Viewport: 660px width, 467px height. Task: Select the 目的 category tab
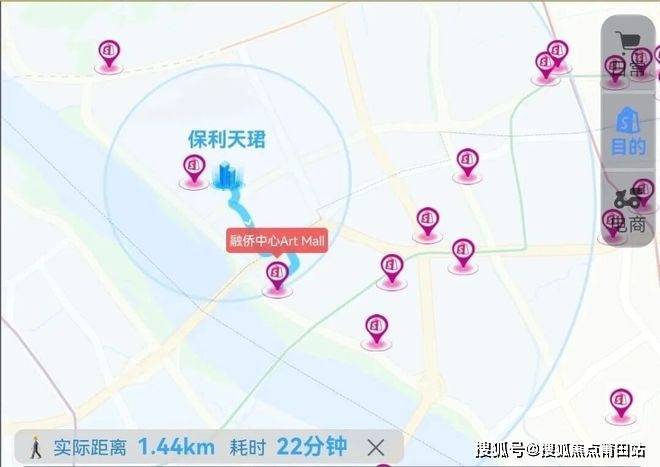(x=629, y=130)
